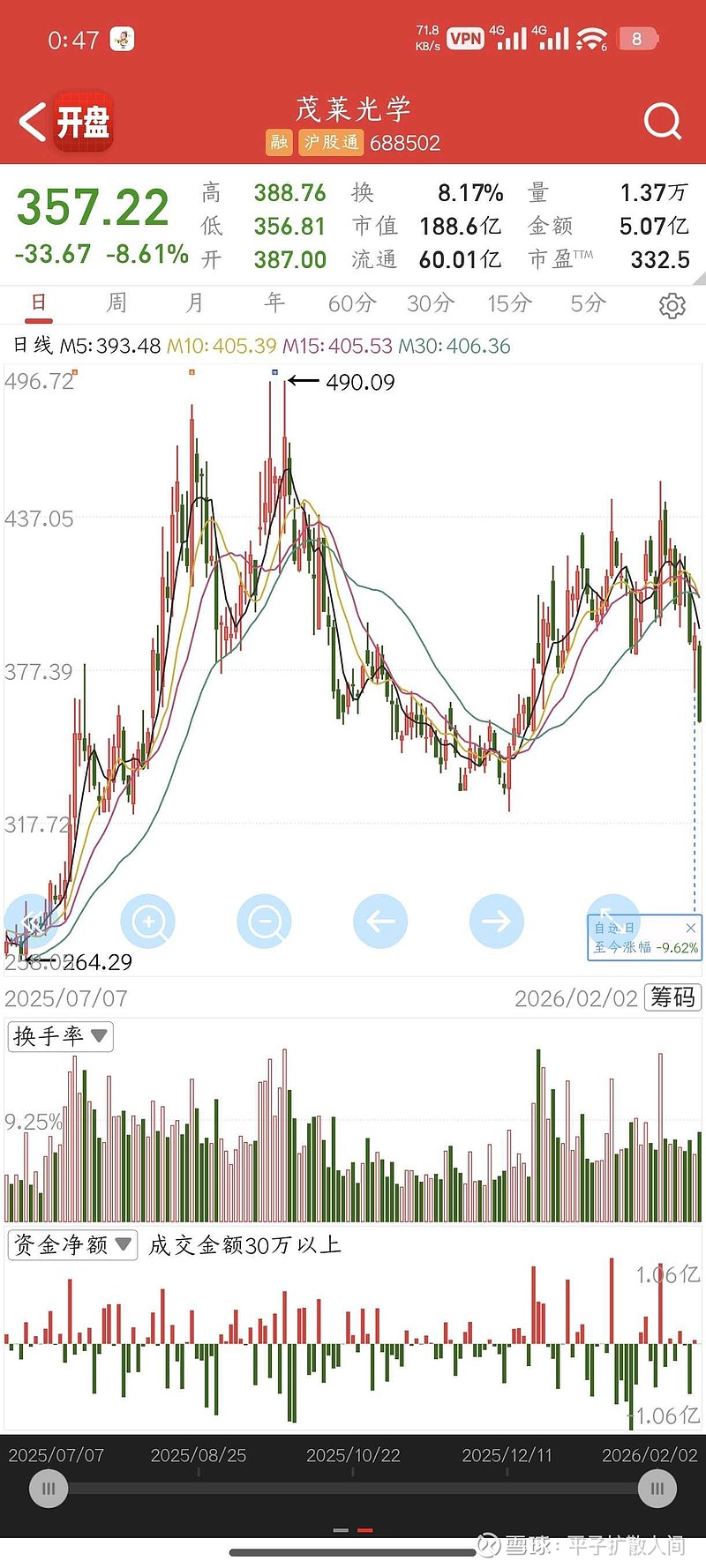Open the search function
The width and height of the screenshot is (706, 1568).
(662, 121)
